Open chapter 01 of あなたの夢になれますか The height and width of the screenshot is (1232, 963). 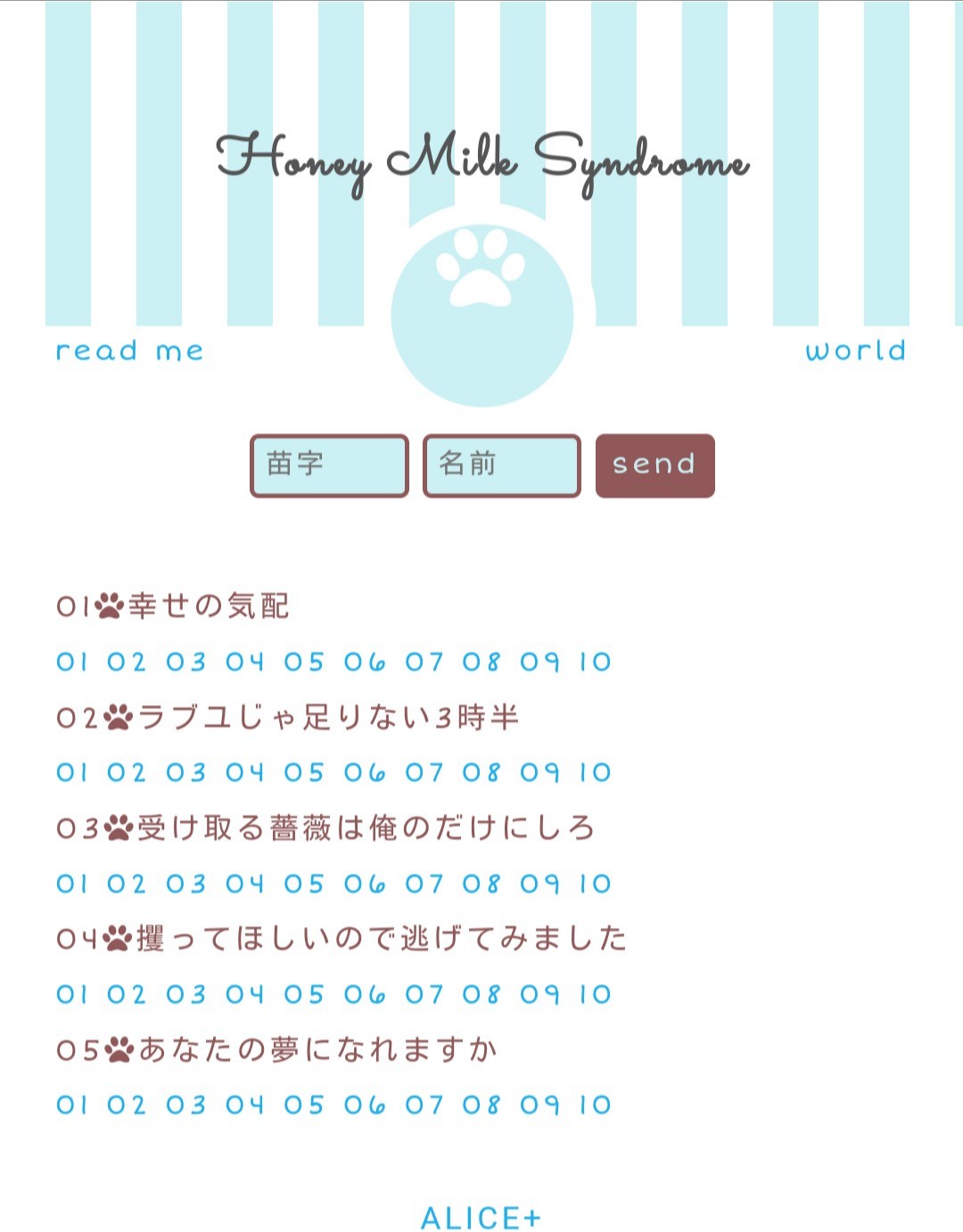pos(71,1105)
